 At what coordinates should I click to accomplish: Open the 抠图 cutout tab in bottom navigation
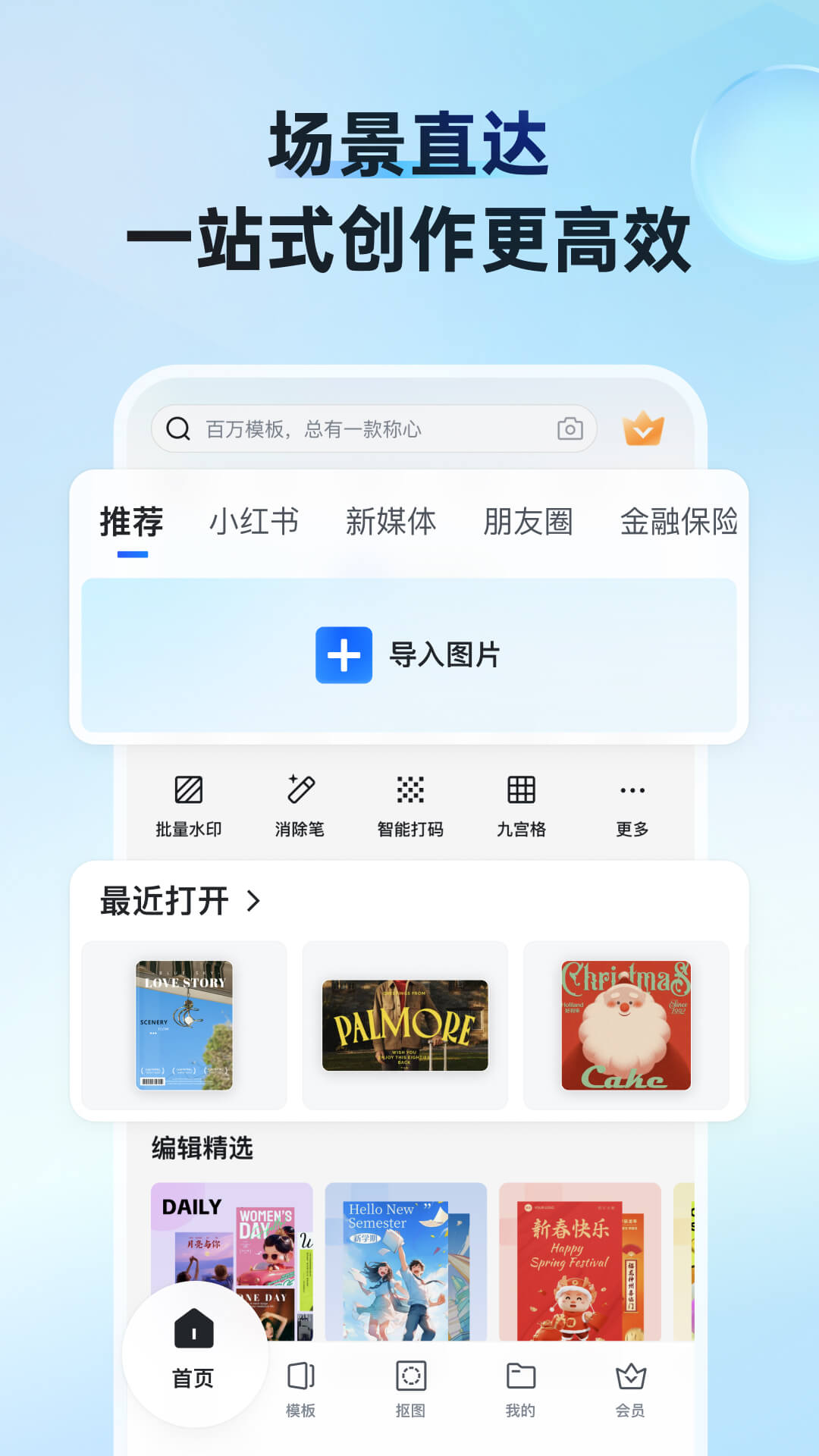[410, 1388]
